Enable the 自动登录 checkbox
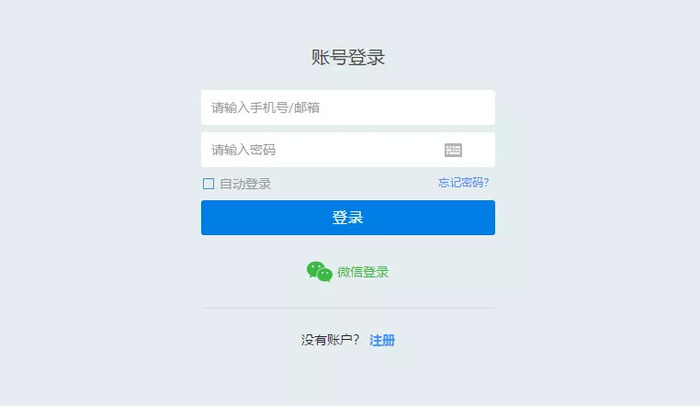 click(x=209, y=184)
